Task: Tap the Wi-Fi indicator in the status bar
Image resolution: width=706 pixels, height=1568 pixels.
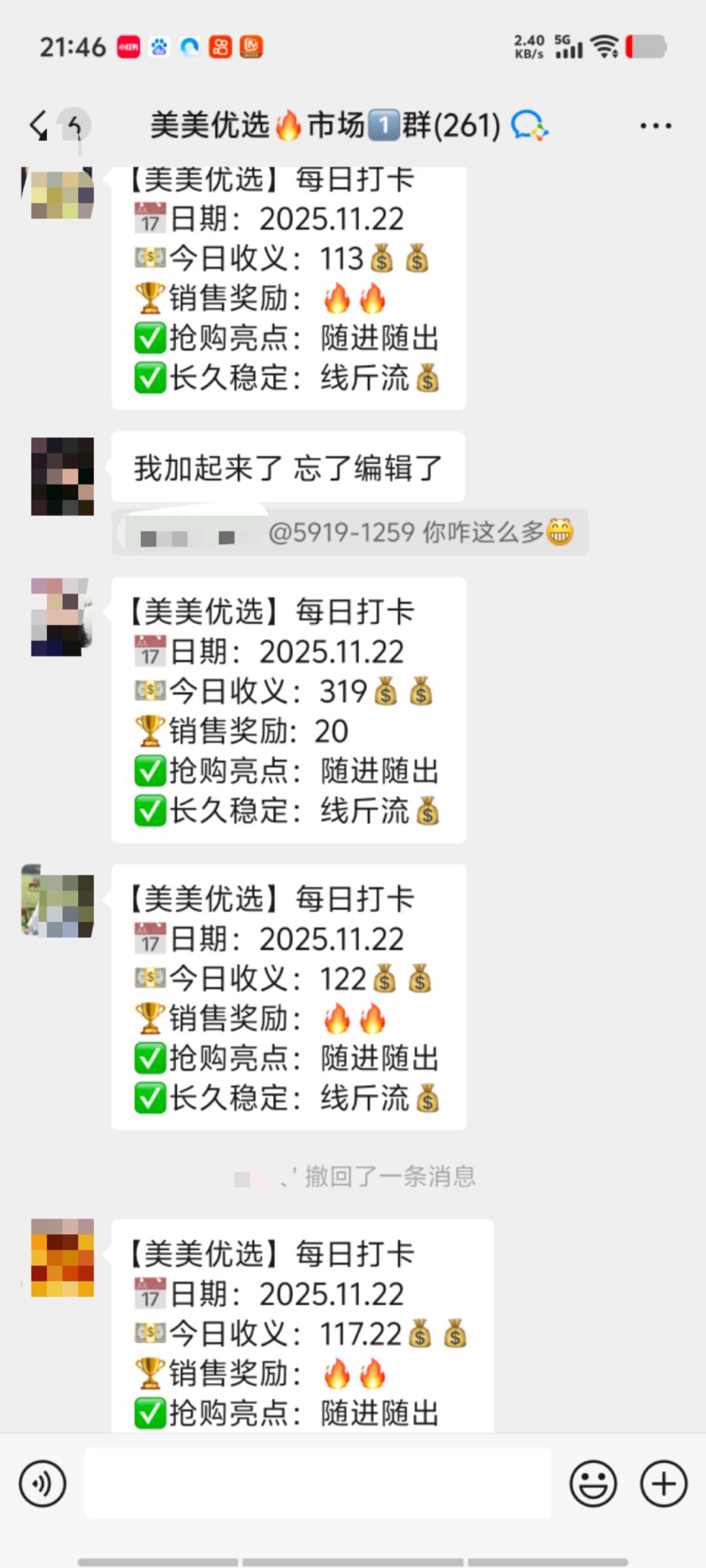Action: pyautogui.click(x=605, y=47)
